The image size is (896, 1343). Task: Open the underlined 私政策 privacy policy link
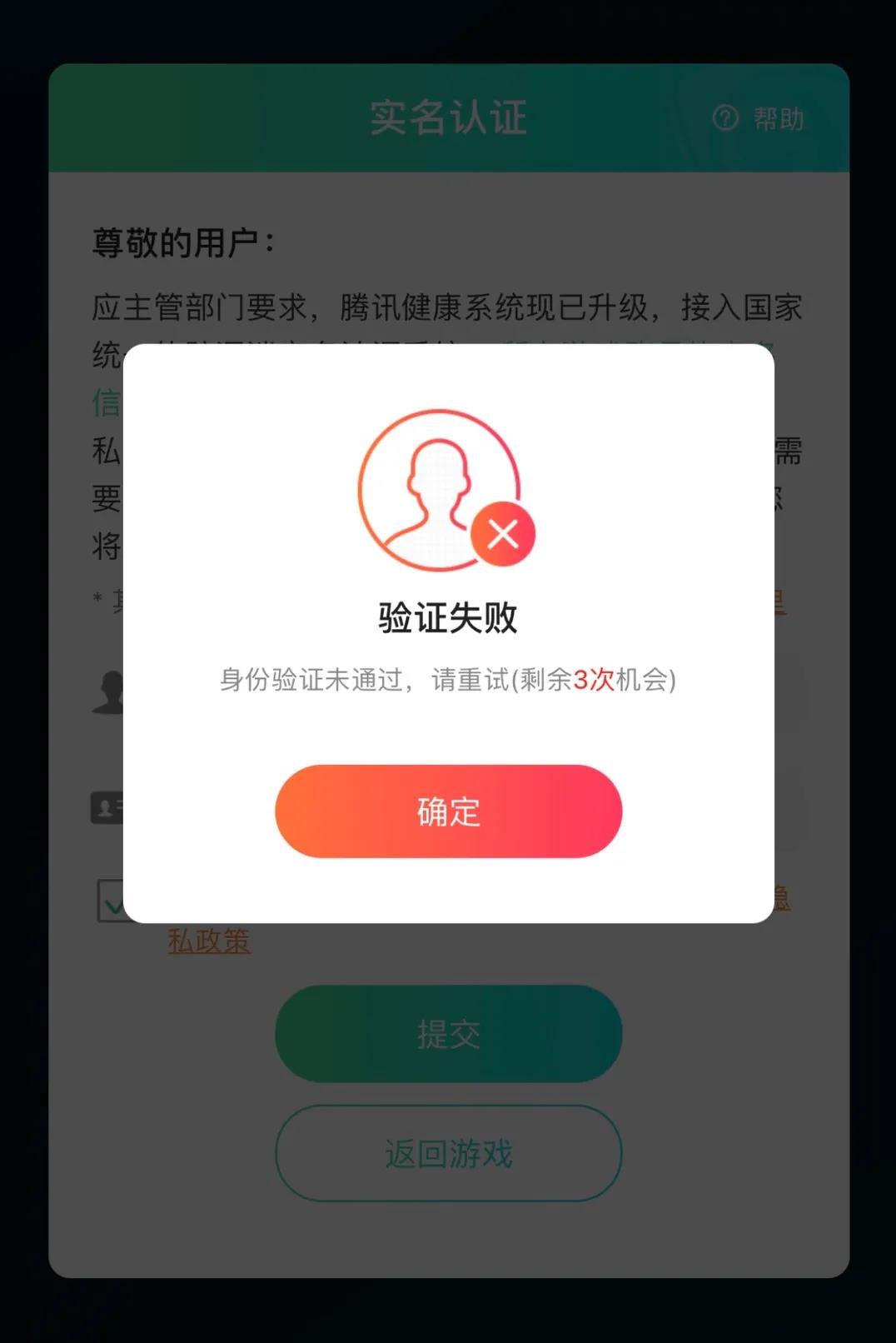[209, 941]
